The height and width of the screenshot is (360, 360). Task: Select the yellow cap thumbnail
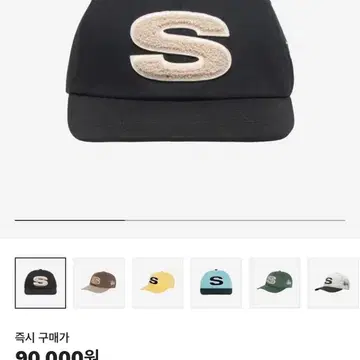pyautogui.click(x=158, y=283)
